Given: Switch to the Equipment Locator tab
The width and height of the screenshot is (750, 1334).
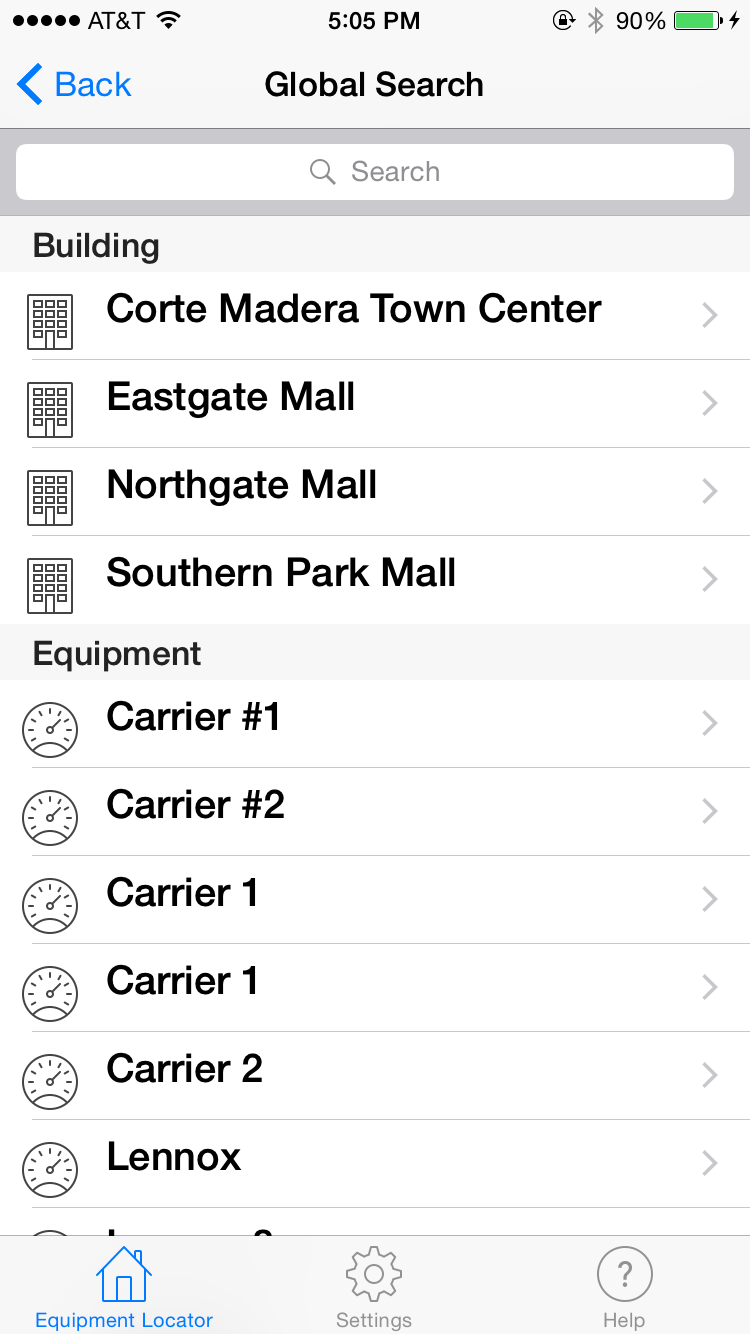Looking at the screenshot, I should click(124, 1288).
